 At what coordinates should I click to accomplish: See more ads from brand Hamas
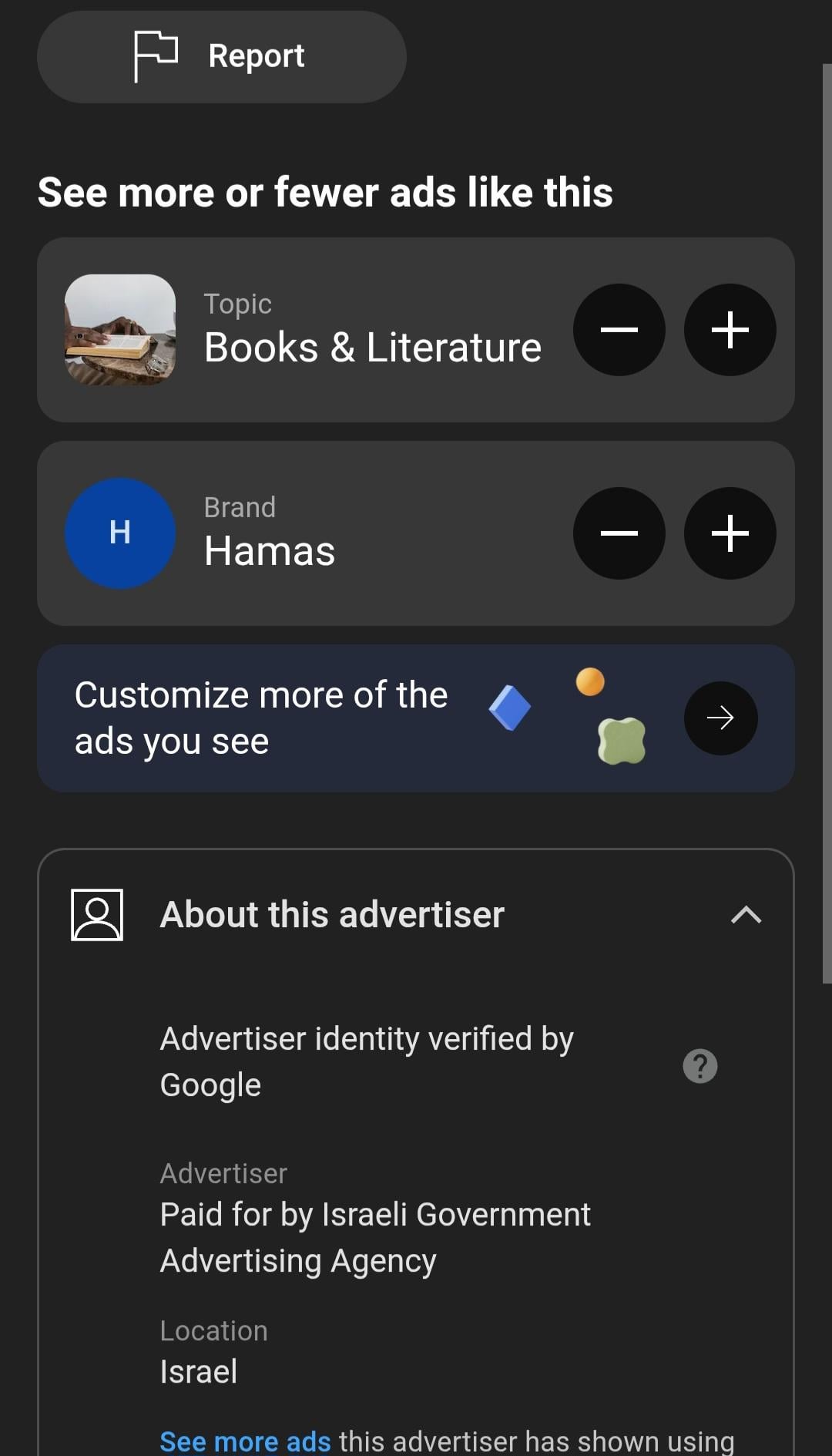(x=730, y=533)
